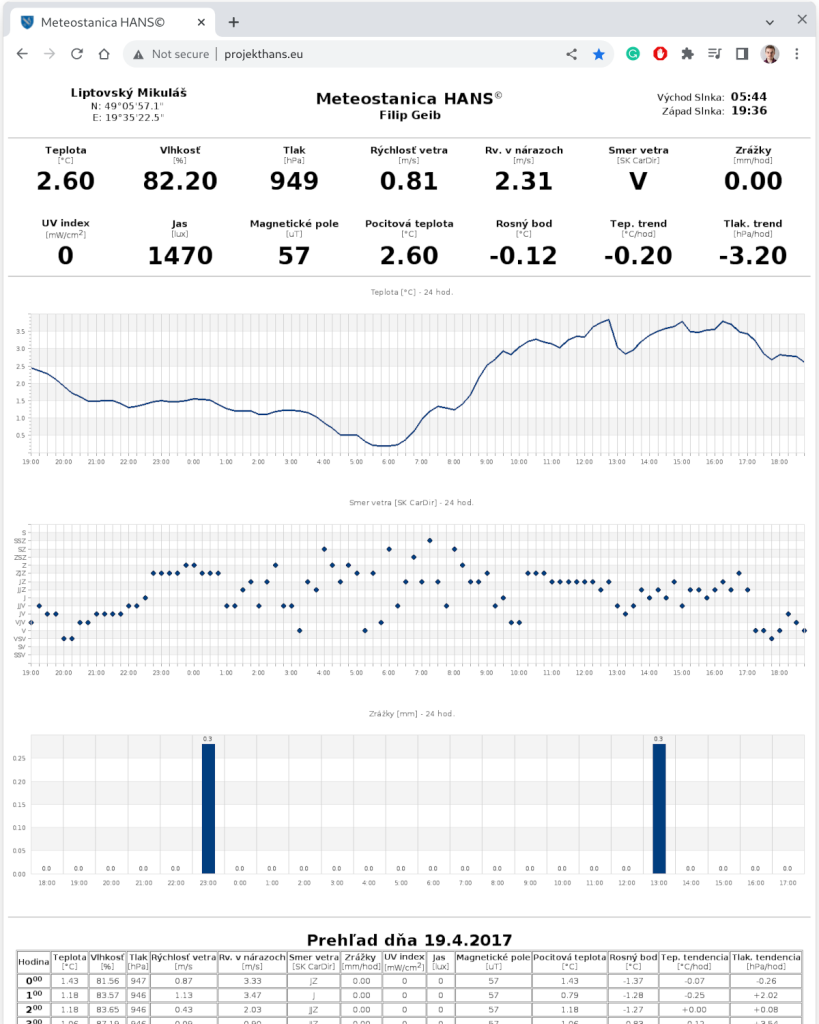Share this page from the address bar
The height and width of the screenshot is (1024, 819).
click(572, 54)
